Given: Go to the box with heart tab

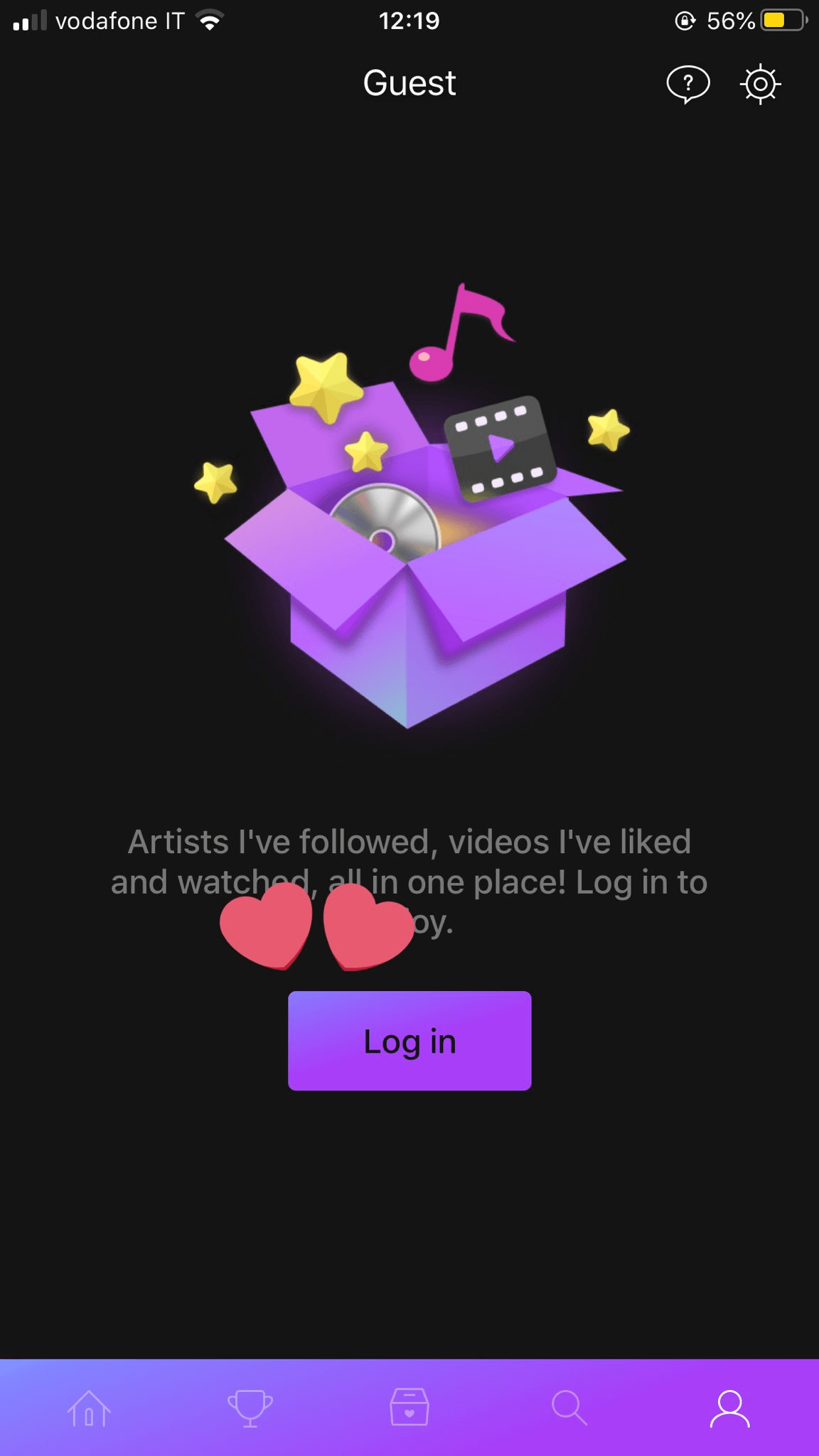Looking at the screenshot, I should [409, 1408].
